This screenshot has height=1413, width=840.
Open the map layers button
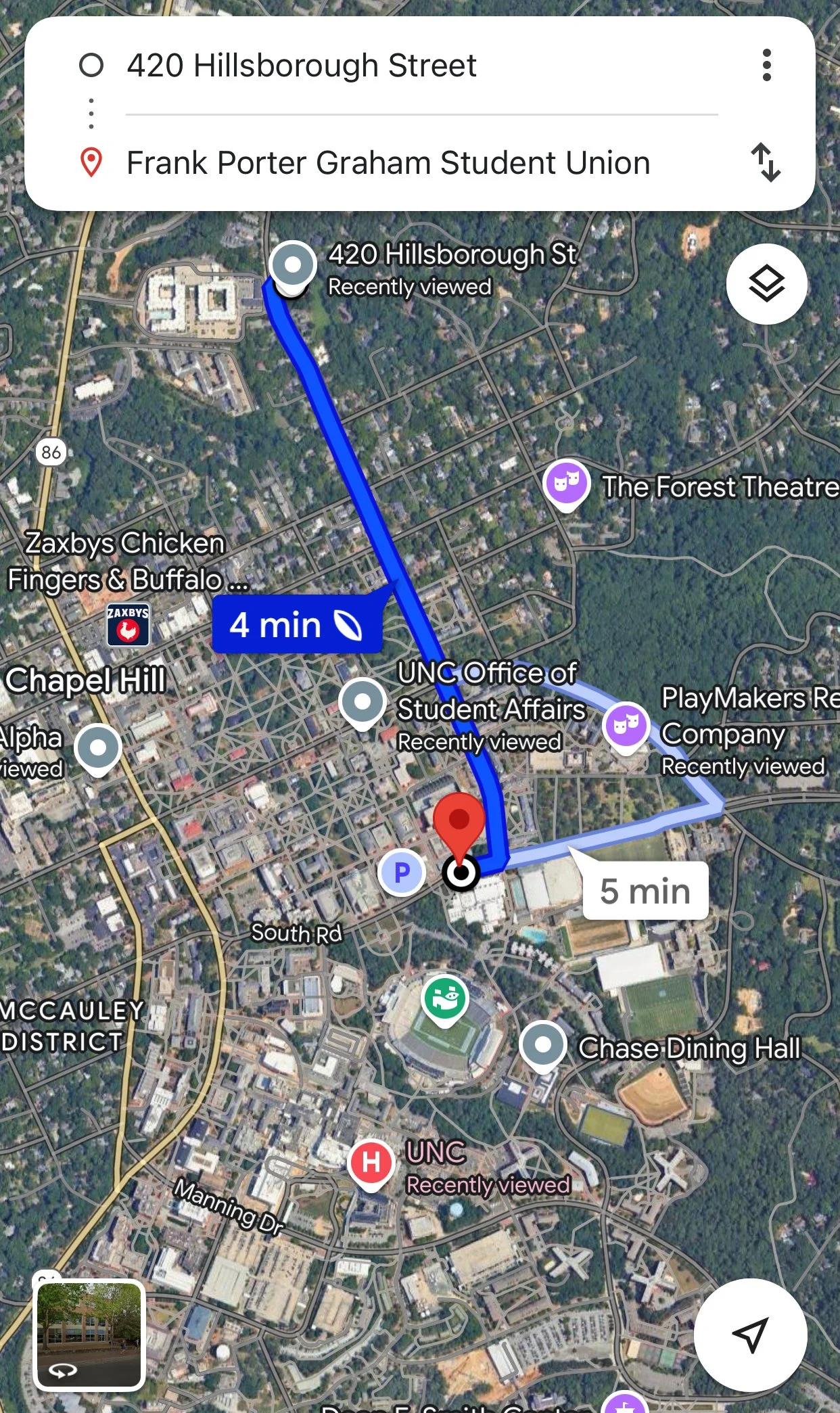766,284
